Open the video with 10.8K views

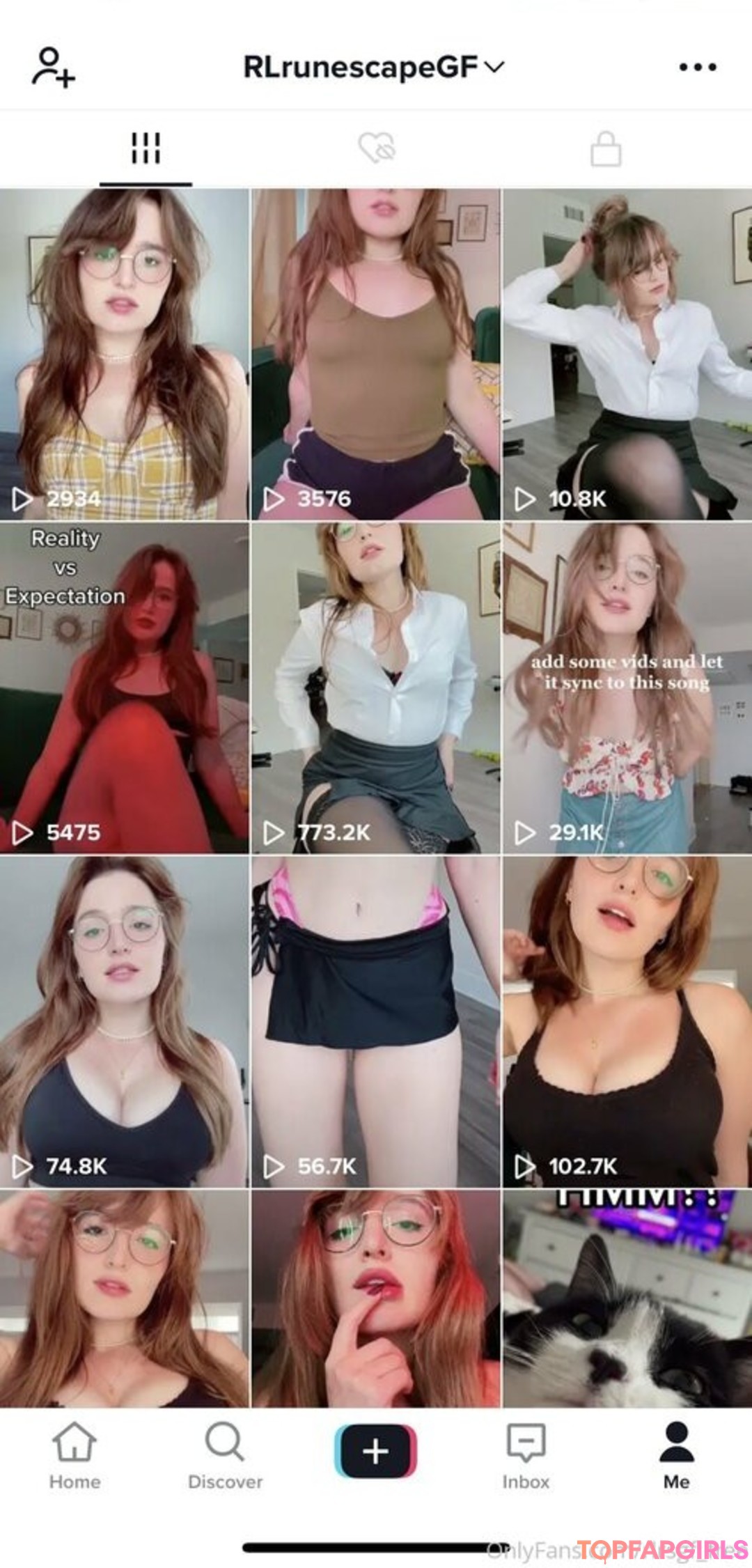click(x=627, y=354)
